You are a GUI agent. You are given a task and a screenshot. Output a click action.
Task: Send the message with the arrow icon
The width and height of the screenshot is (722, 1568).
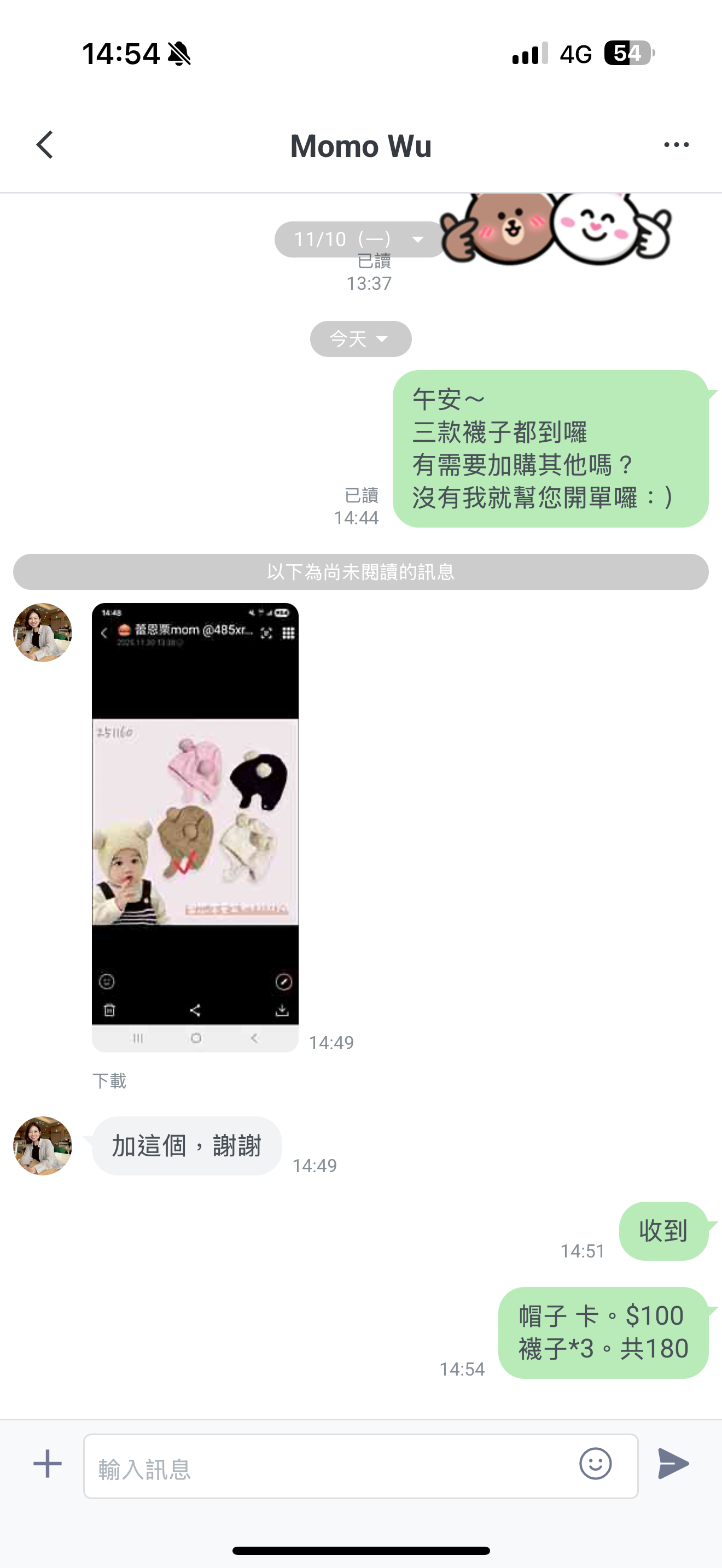673,1464
